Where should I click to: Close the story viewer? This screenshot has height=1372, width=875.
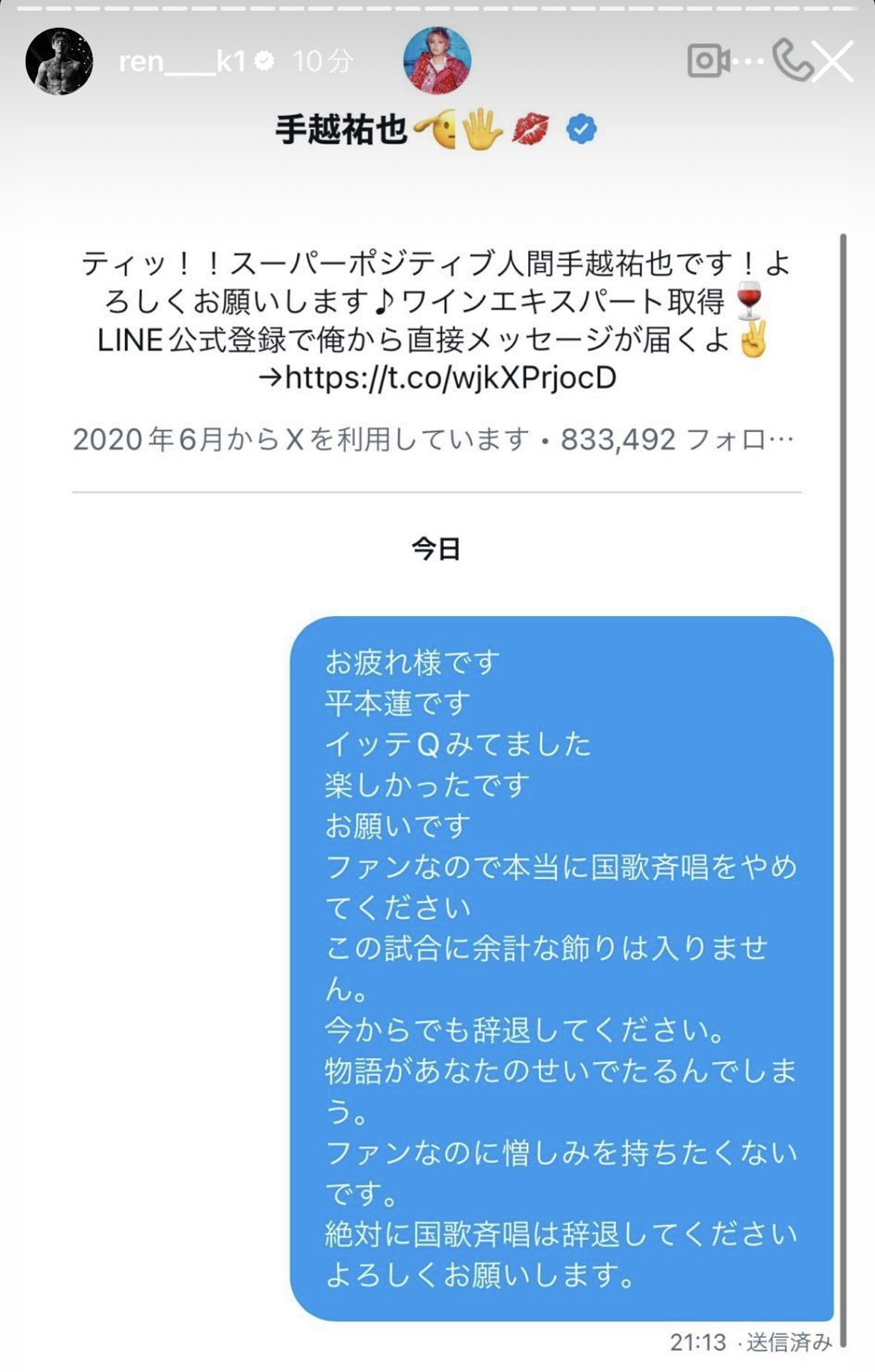point(832,62)
